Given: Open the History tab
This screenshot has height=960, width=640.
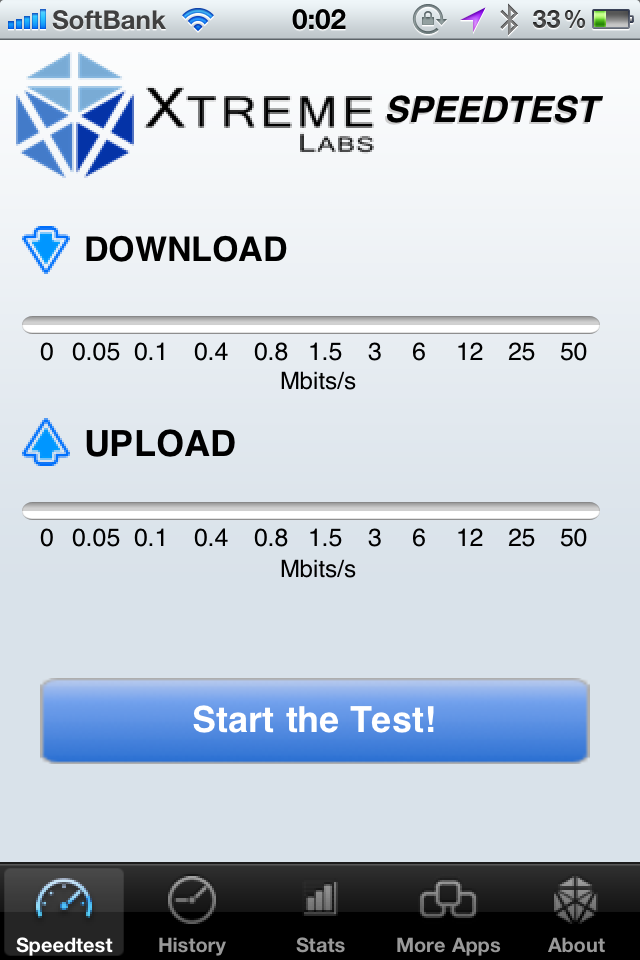Looking at the screenshot, I should point(192,914).
